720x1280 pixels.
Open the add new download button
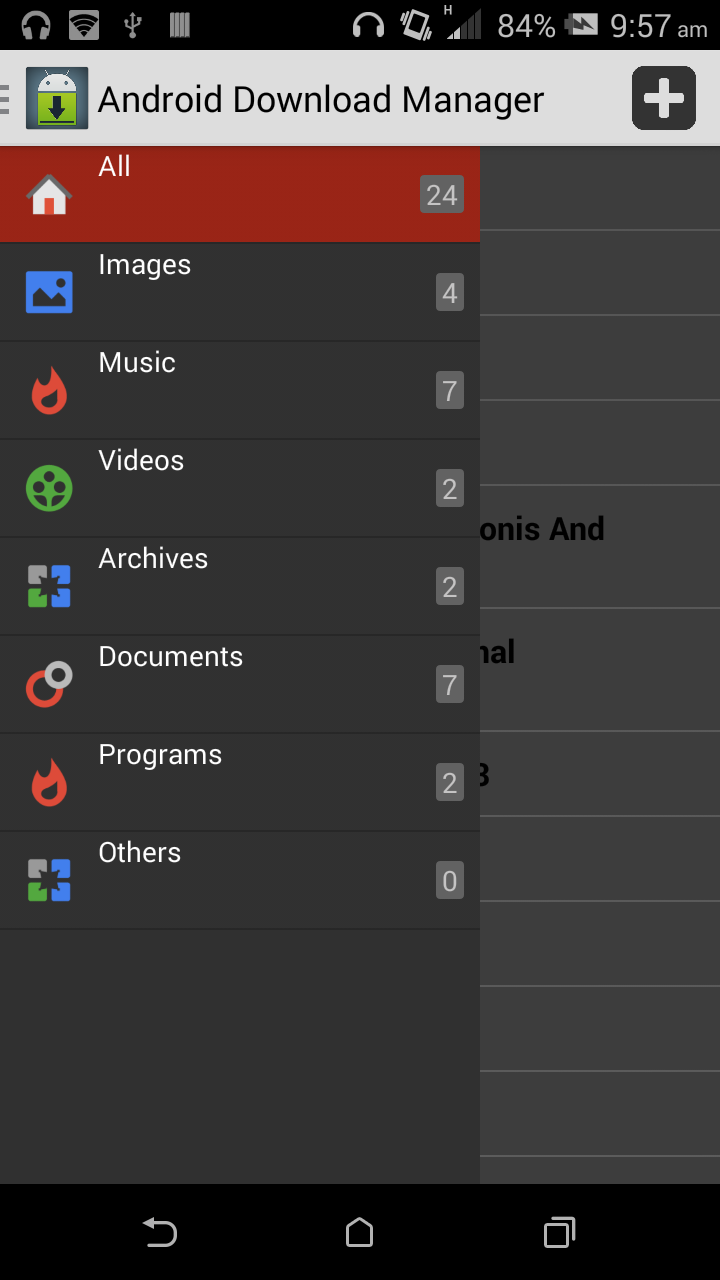(664, 98)
